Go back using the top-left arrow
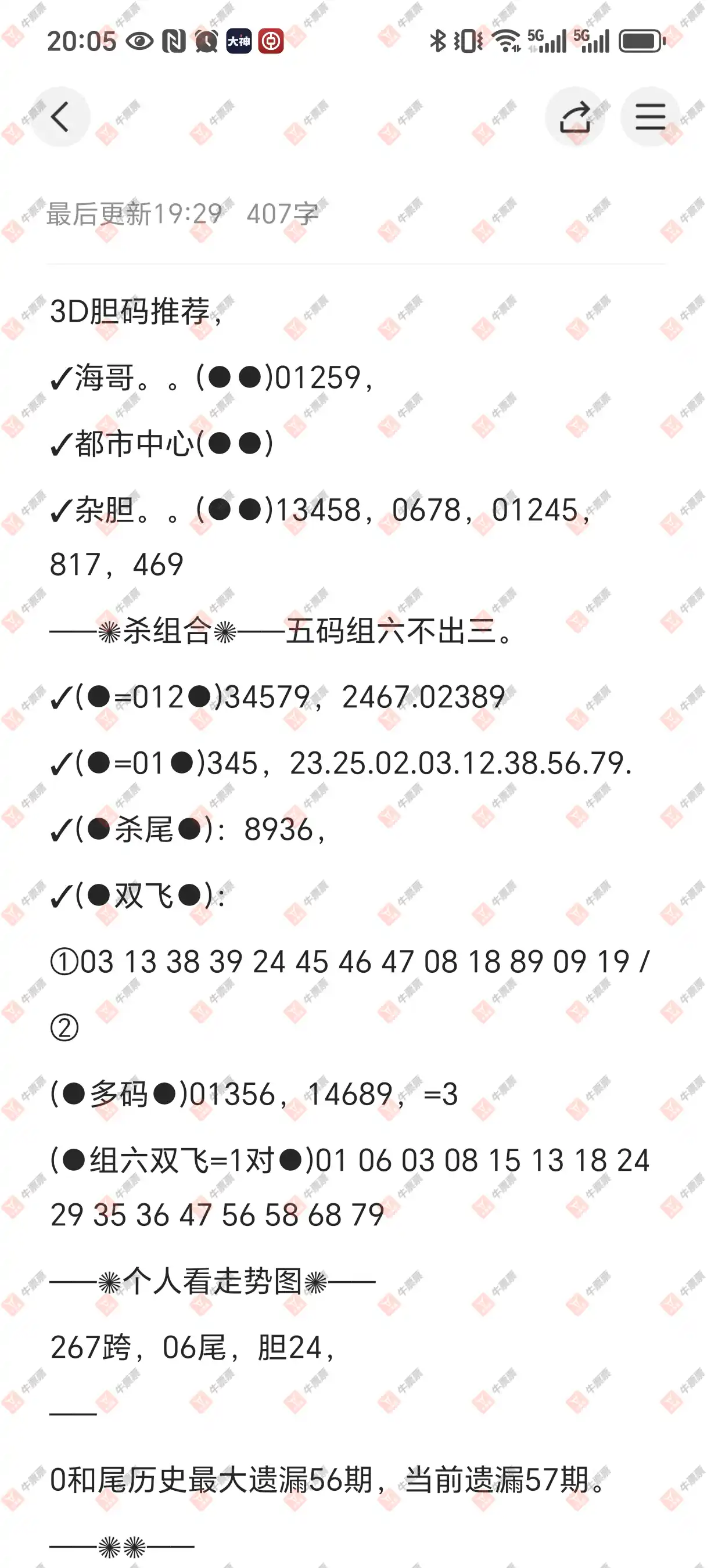The height and width of the screenshot is (1568, 711). coord(60,117)
